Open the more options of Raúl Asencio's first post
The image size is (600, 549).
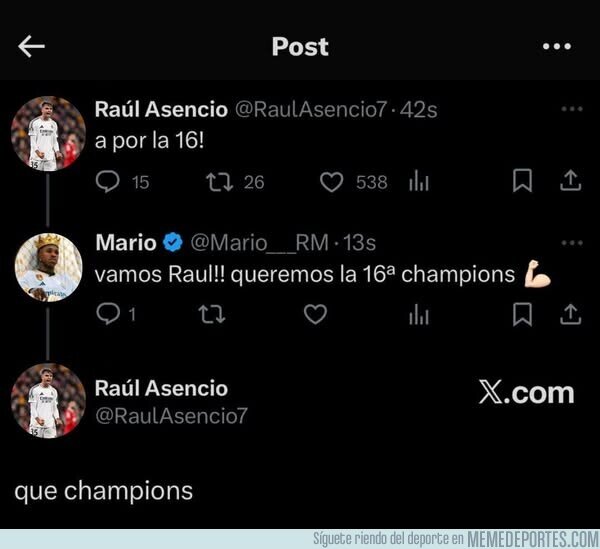click(x=572, y=109)
